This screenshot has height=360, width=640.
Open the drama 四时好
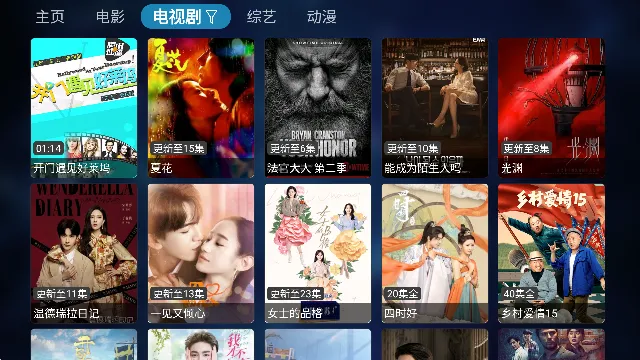point(435,253)
